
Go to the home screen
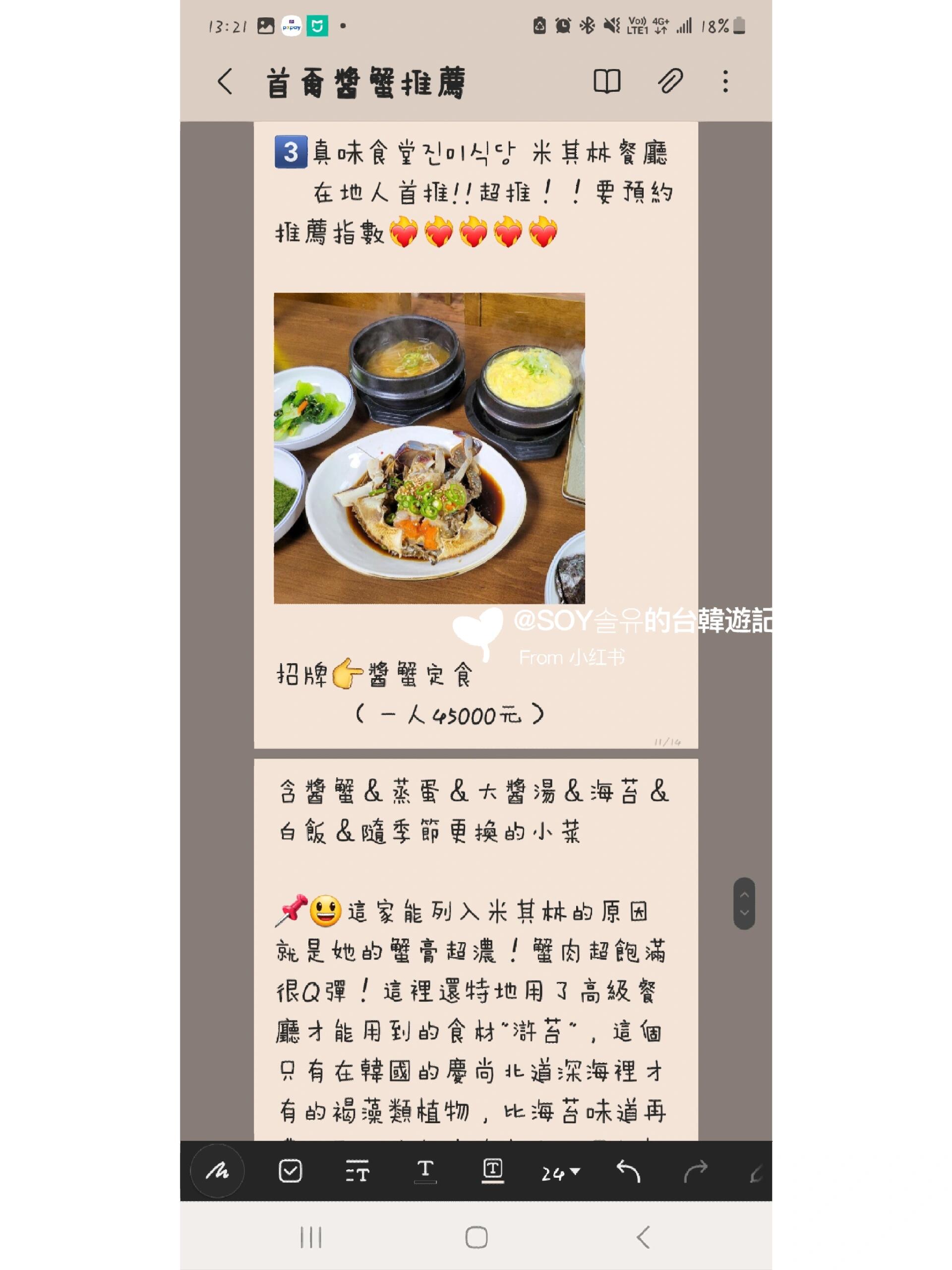coord(476,1237)
